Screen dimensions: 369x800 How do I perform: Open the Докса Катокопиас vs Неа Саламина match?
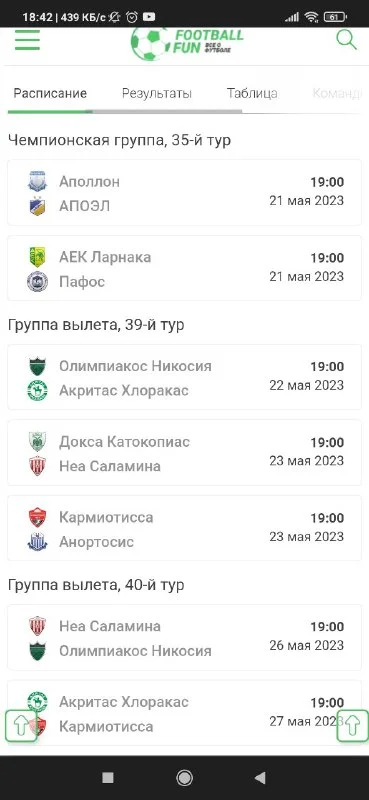184,453
